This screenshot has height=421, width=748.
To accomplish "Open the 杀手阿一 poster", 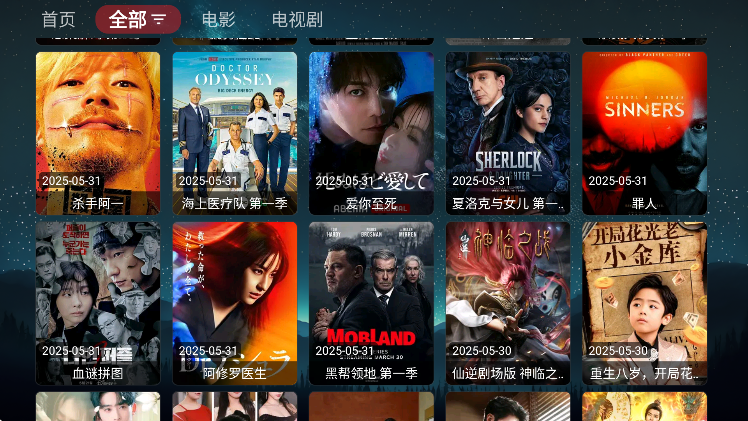I will [x=98, y=133].
